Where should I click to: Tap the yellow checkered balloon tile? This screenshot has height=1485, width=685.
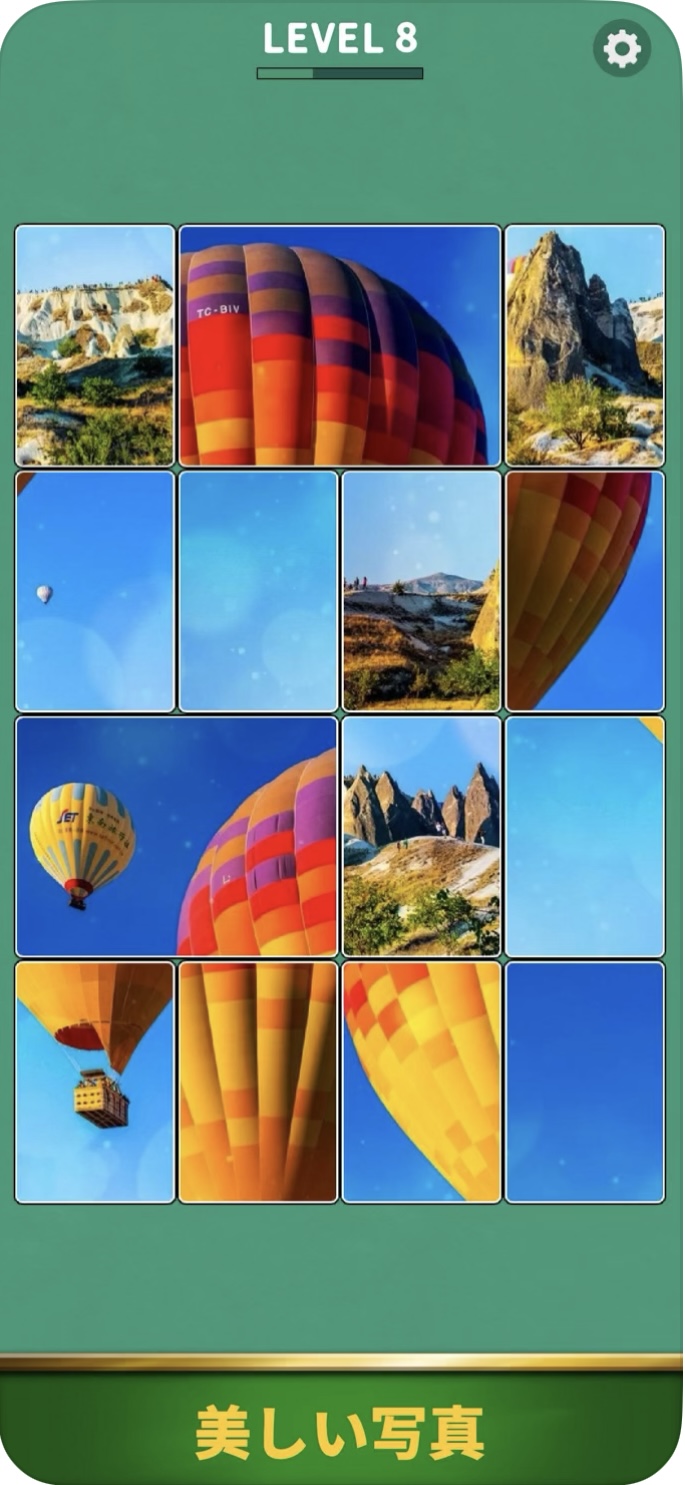[x=421, y=1082]
